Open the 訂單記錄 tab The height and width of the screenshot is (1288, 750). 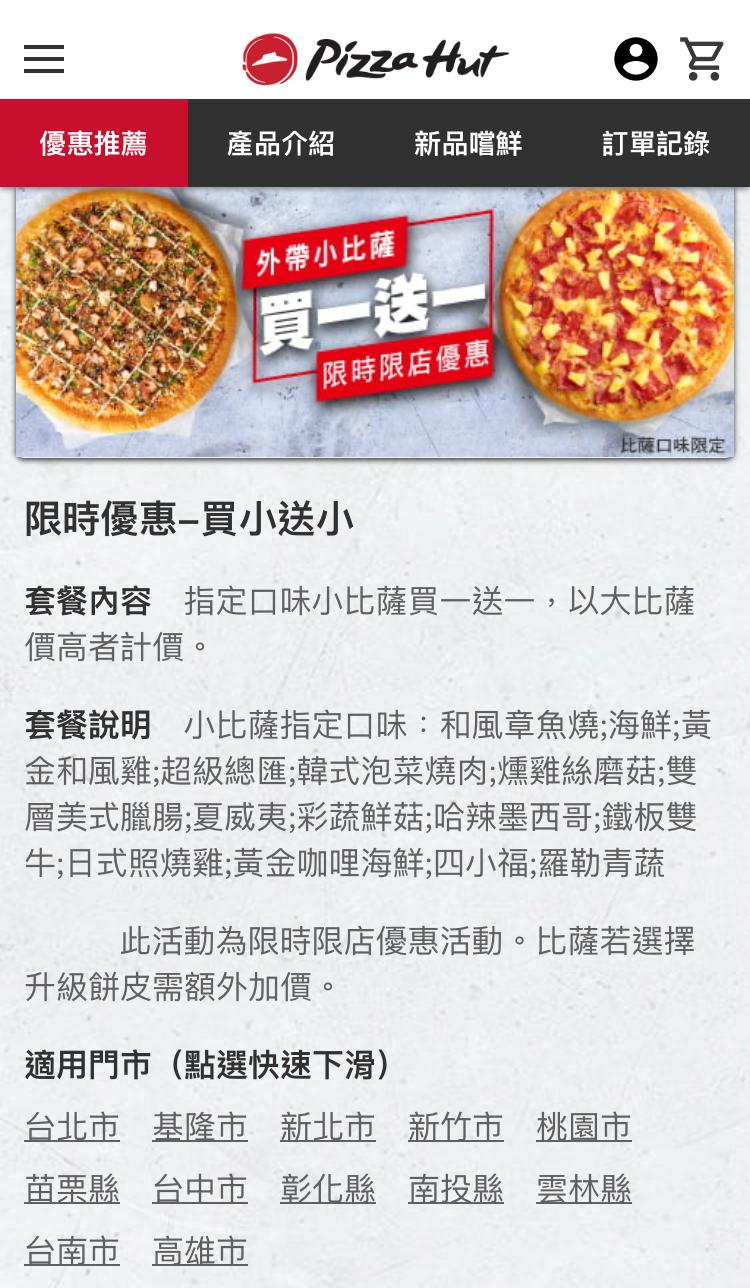pos(656,143)
